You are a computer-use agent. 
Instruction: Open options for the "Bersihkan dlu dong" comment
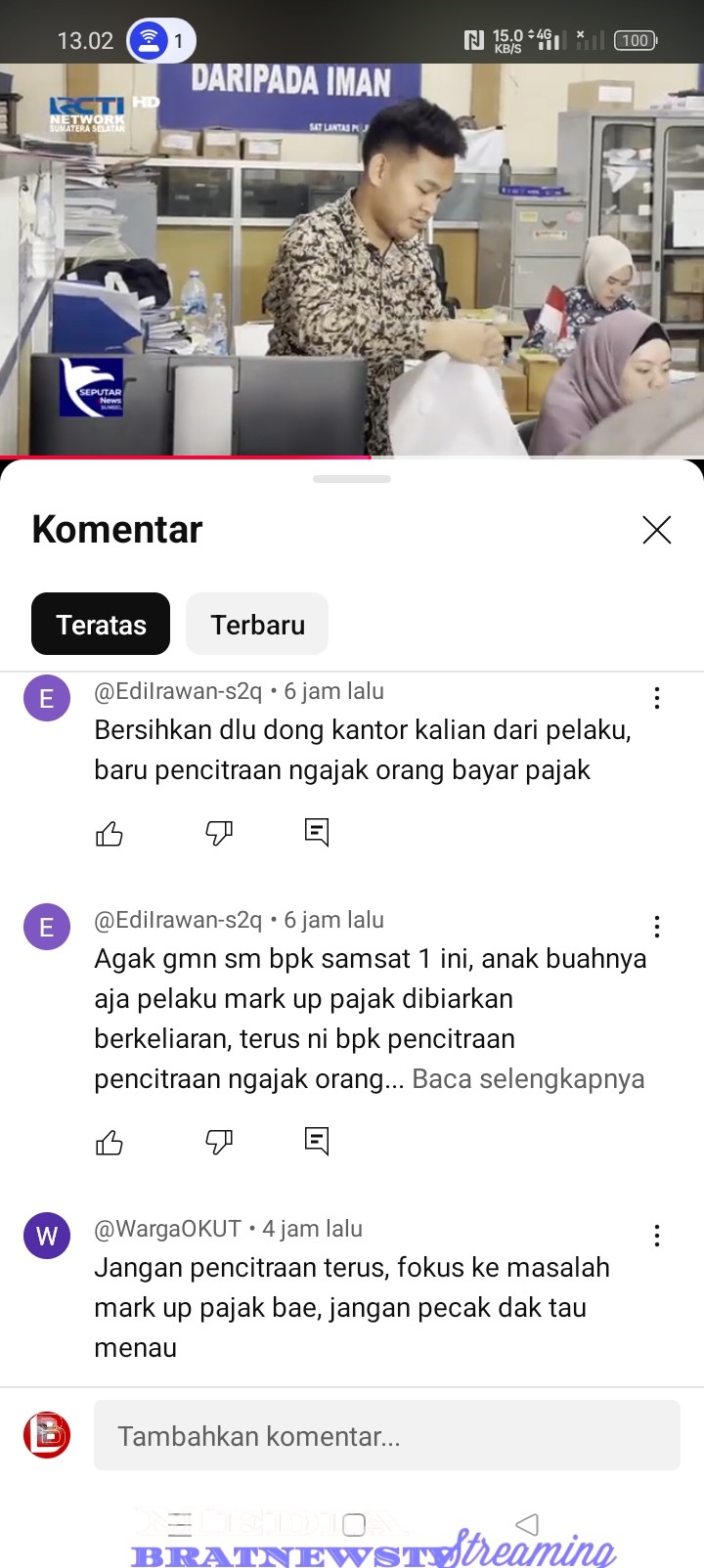pyautogui.click(x=657, y=698)
